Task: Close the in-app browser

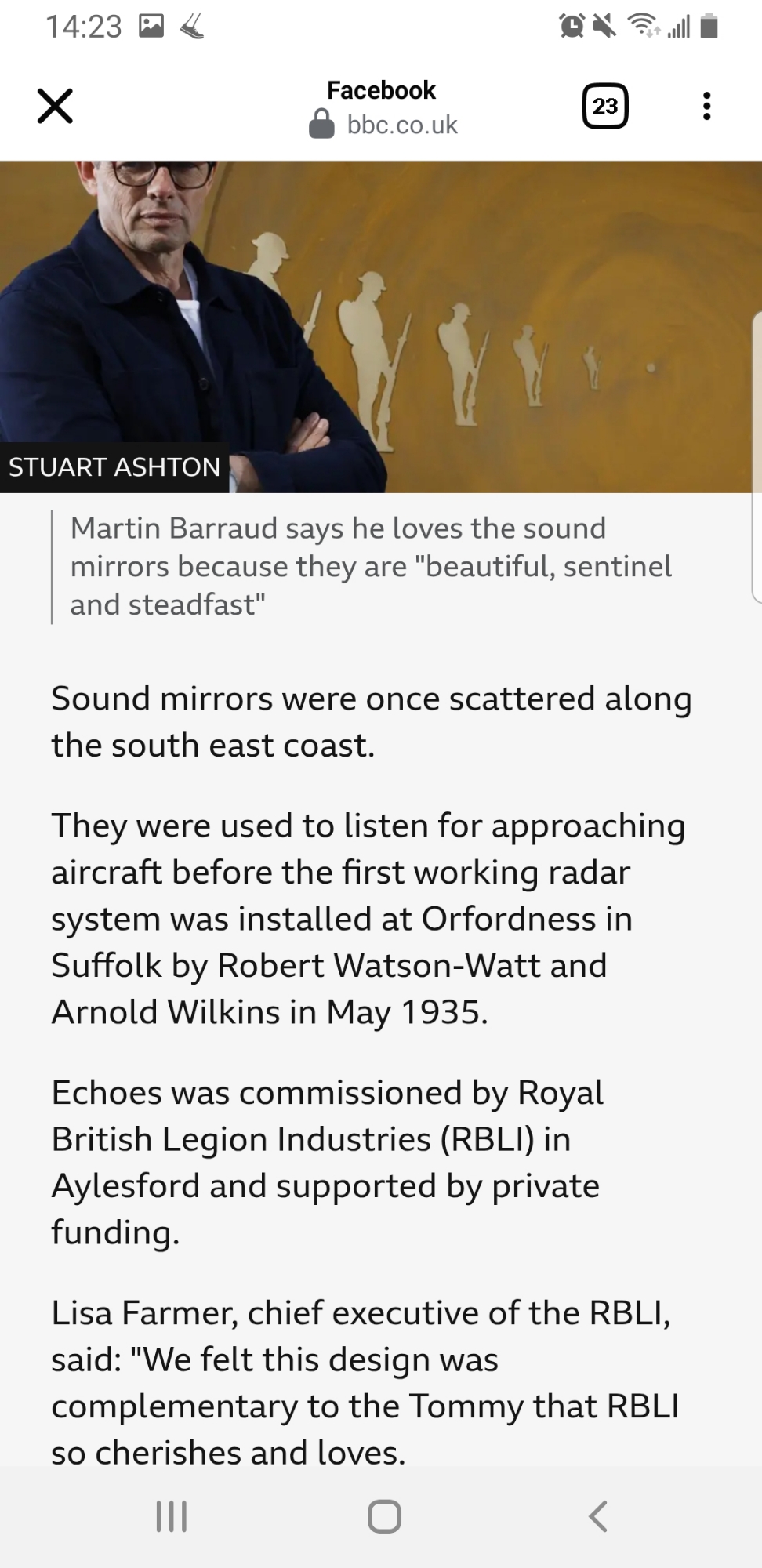Action: pyautogui.click(x=55, y=106)
